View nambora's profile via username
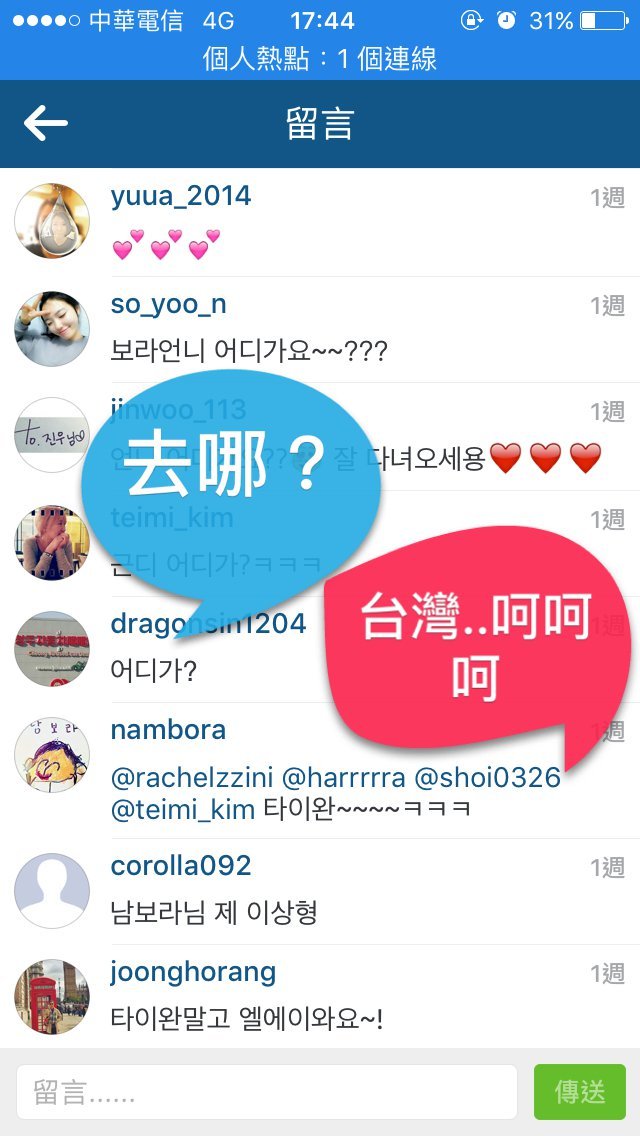This screenshot has width=640, height=1136. 168,730
